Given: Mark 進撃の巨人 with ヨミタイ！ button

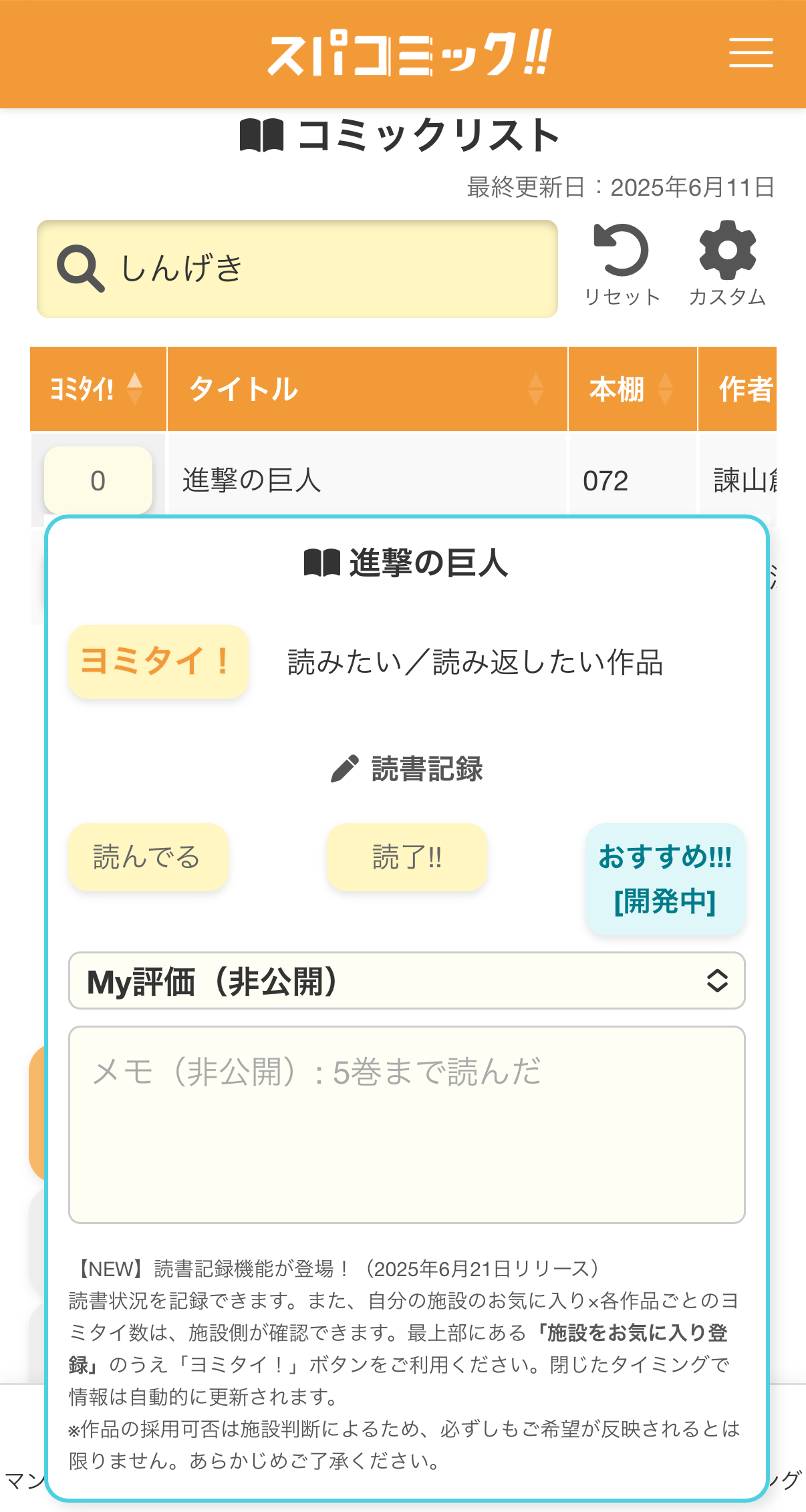Looking at the screenshot, I should [x=158, y=661].
